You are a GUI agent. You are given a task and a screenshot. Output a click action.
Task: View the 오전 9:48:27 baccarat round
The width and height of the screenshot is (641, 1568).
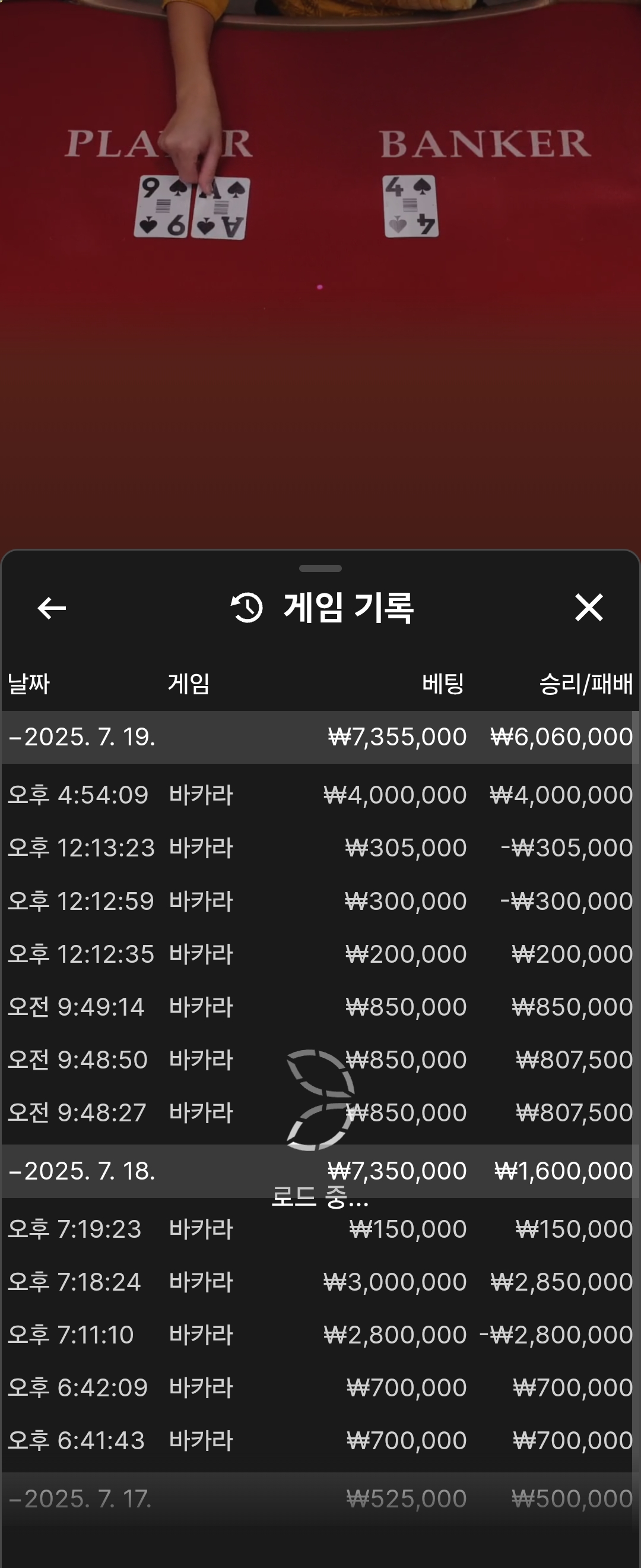pos(319,1112)
